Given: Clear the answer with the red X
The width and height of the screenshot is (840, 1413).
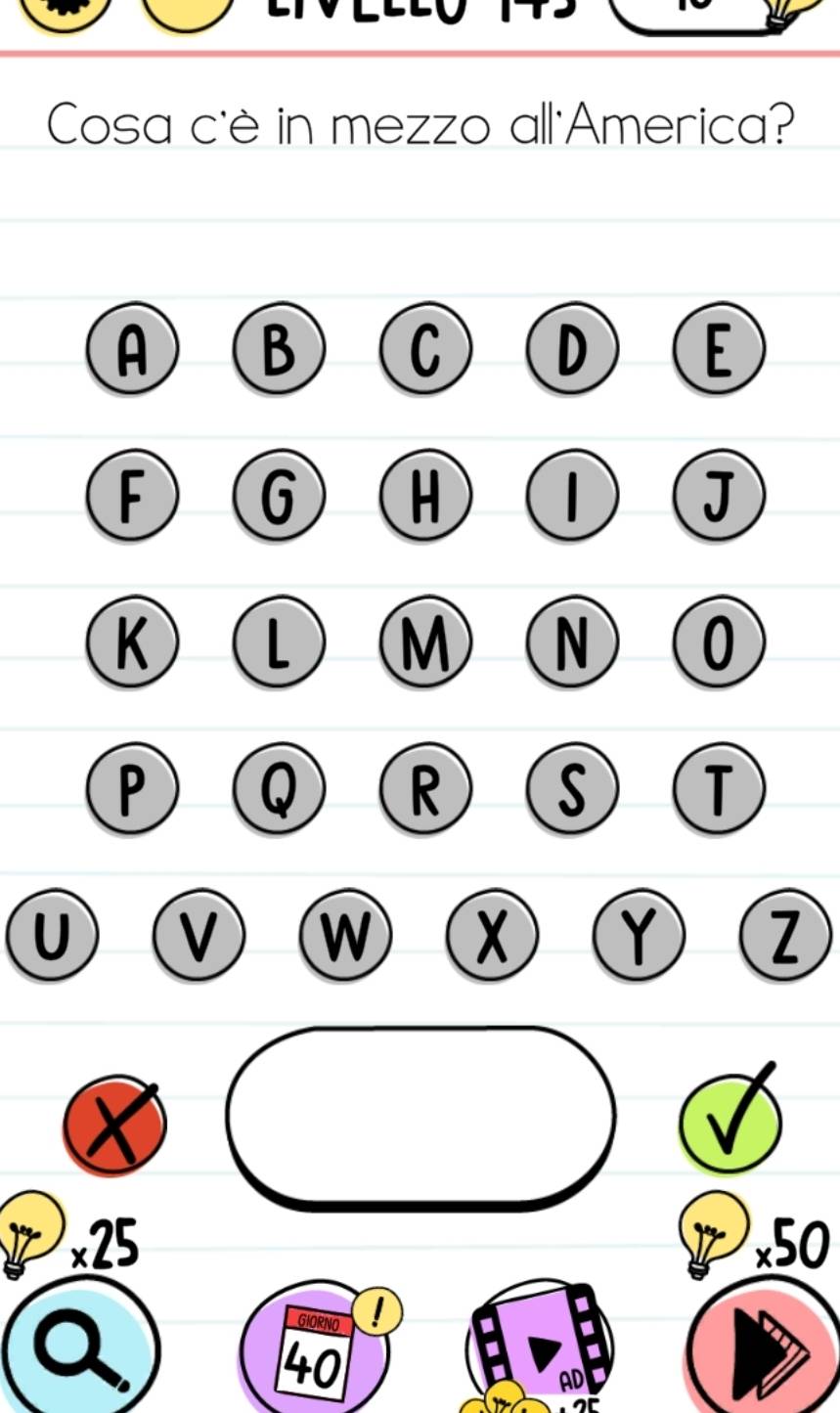Looking at the screenshot, I should 114,1125.
